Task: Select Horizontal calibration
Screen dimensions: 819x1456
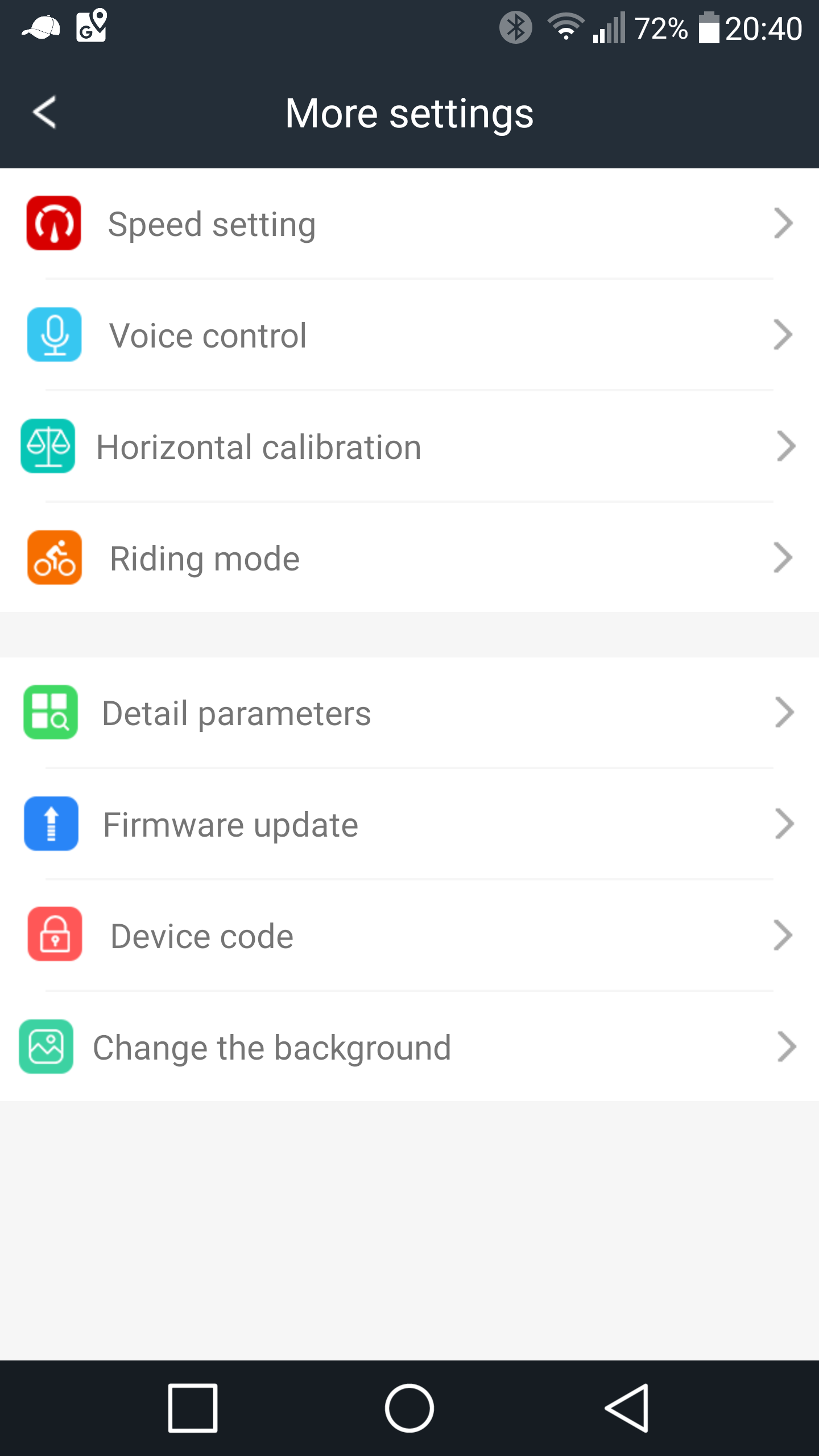Action: [x=409, y=446]
